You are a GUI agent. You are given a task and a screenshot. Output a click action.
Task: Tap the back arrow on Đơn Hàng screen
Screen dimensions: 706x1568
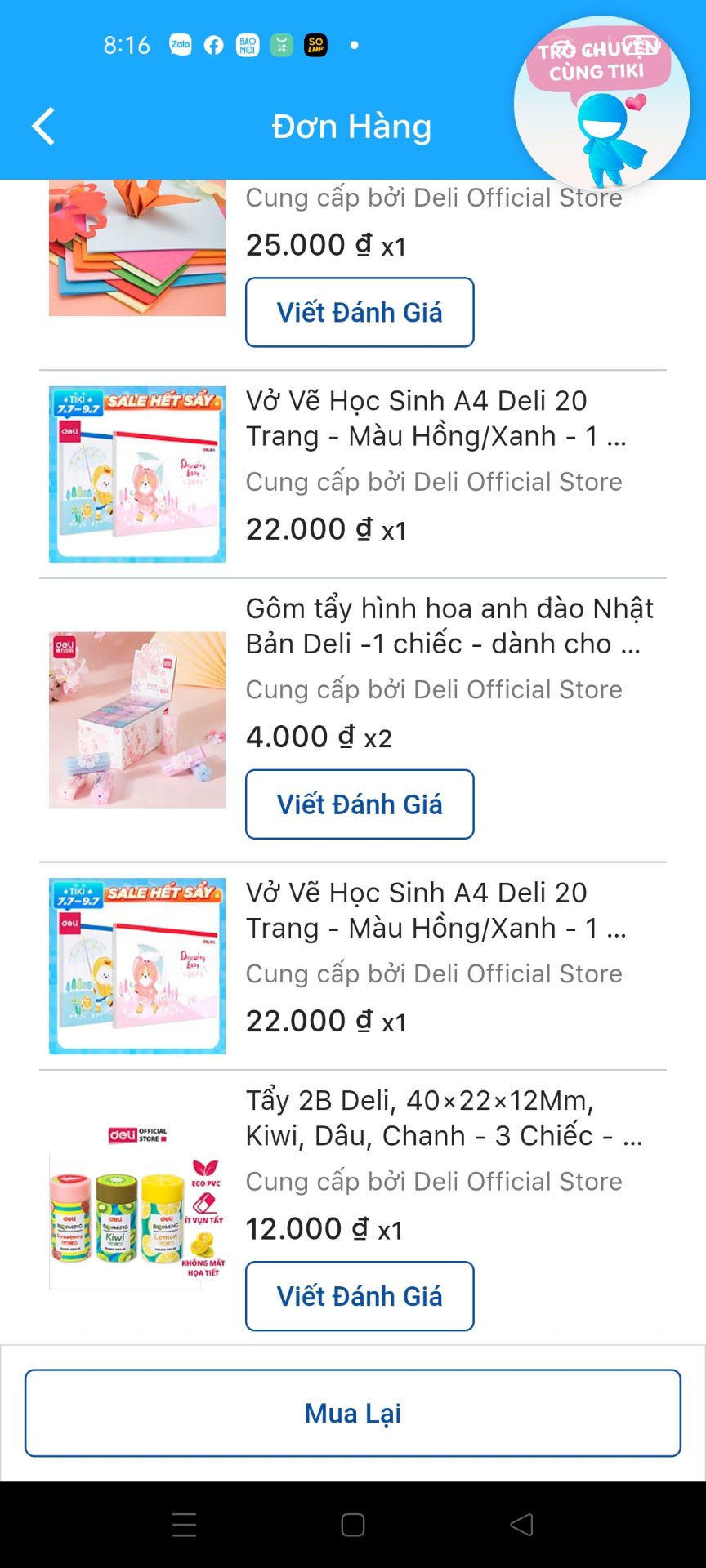tap(42, 126)
